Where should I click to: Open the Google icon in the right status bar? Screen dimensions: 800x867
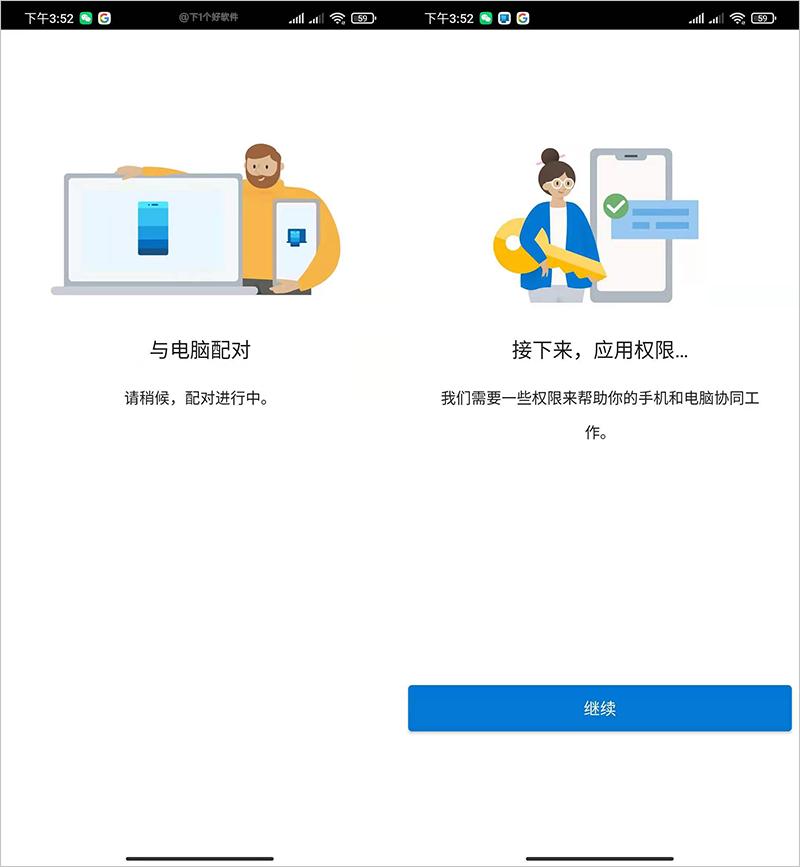(x=523, y=16)
